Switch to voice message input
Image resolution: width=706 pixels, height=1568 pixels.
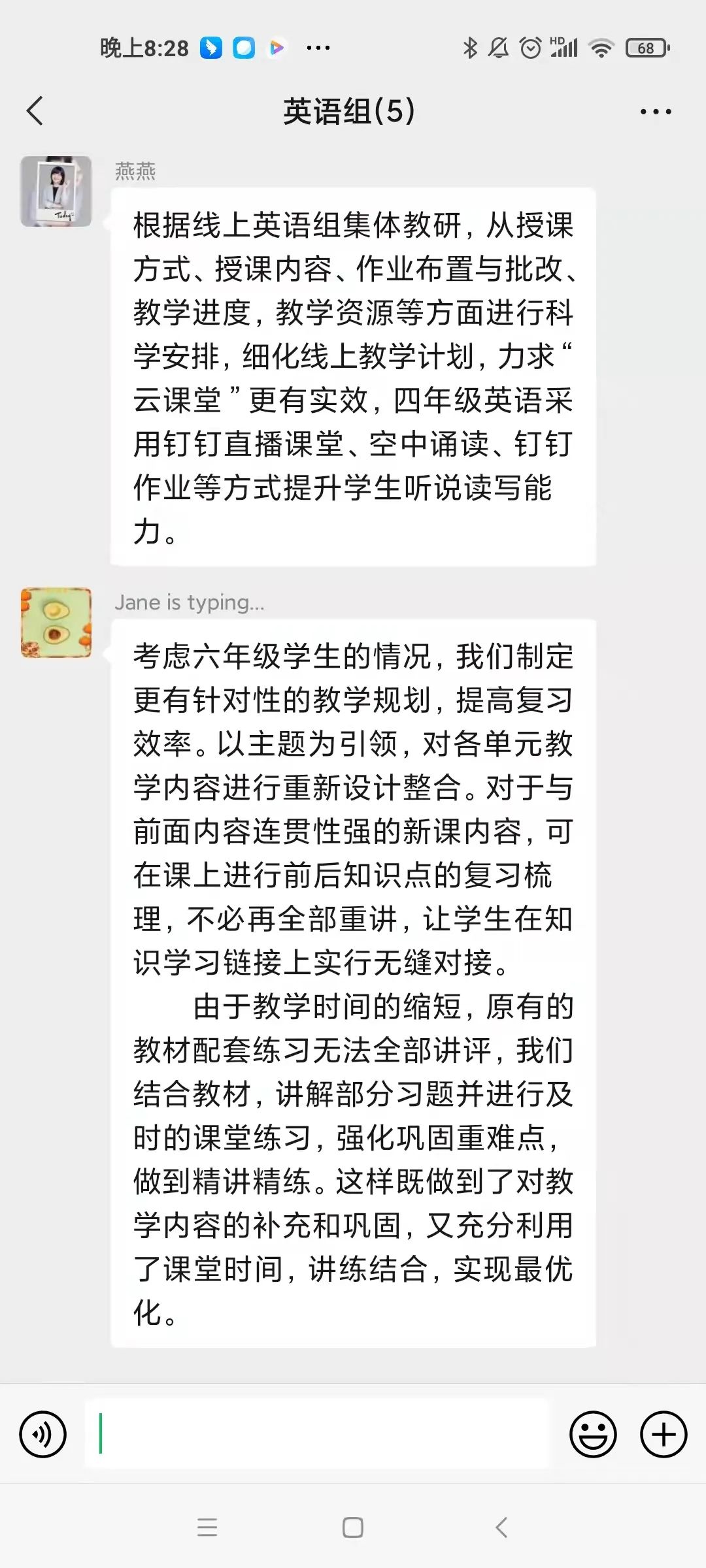[x=43, y=1435]
